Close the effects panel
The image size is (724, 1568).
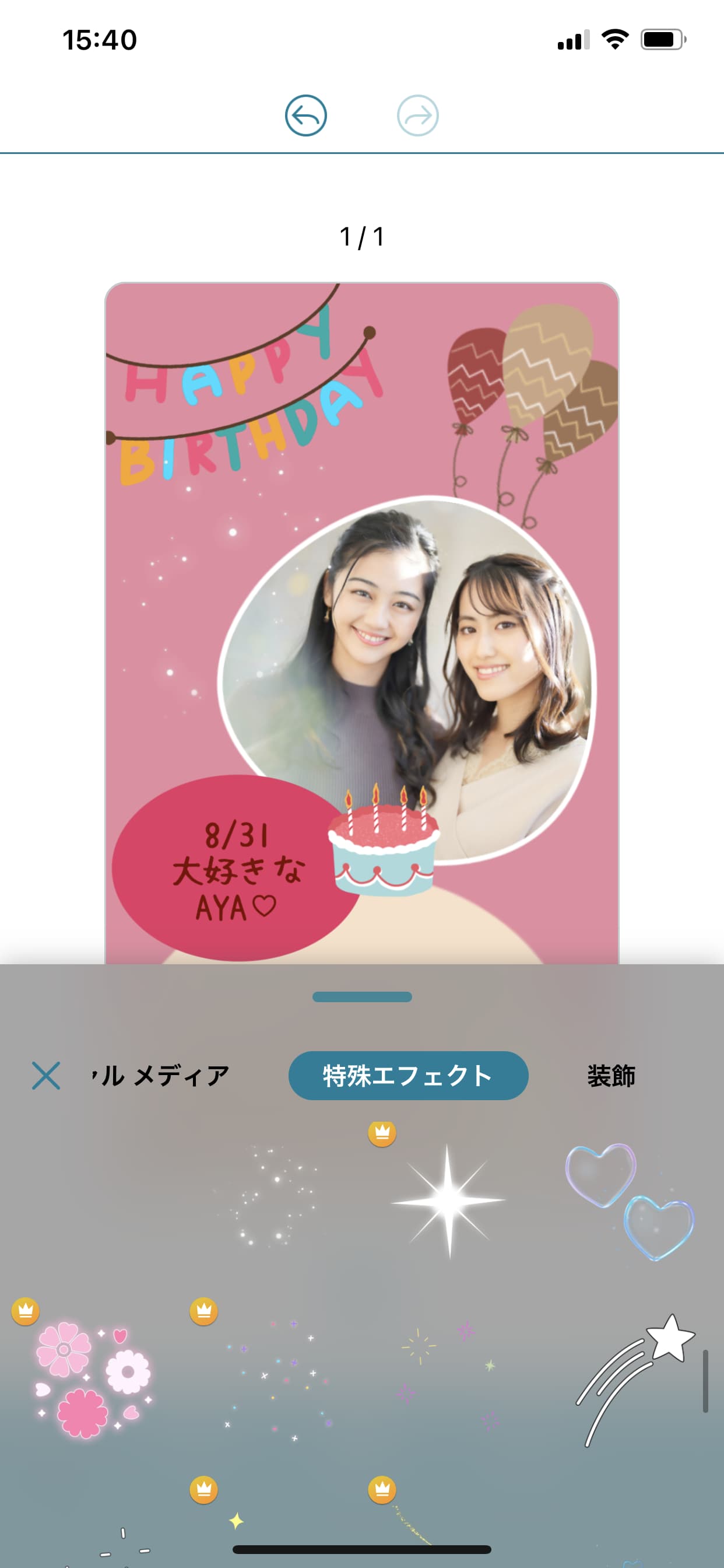[45, 1076]
